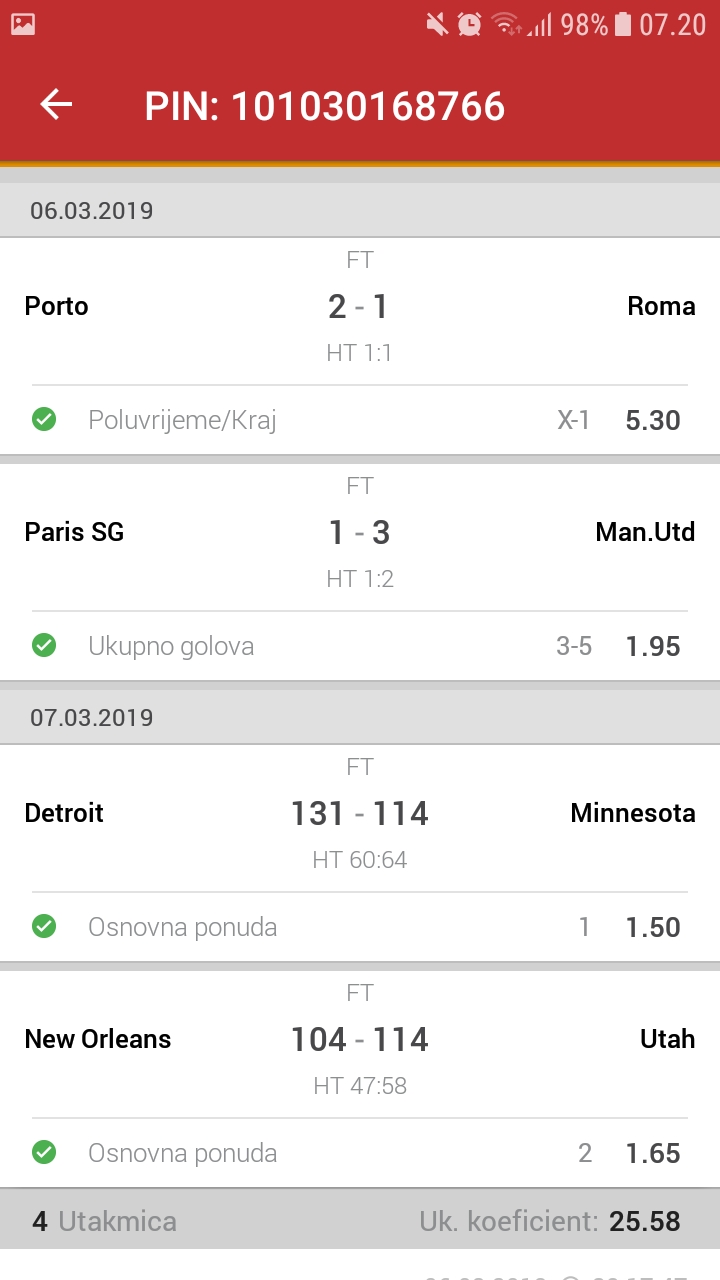Open the Porto vs Roma match

pyautogui.click(x=360, y=346)
